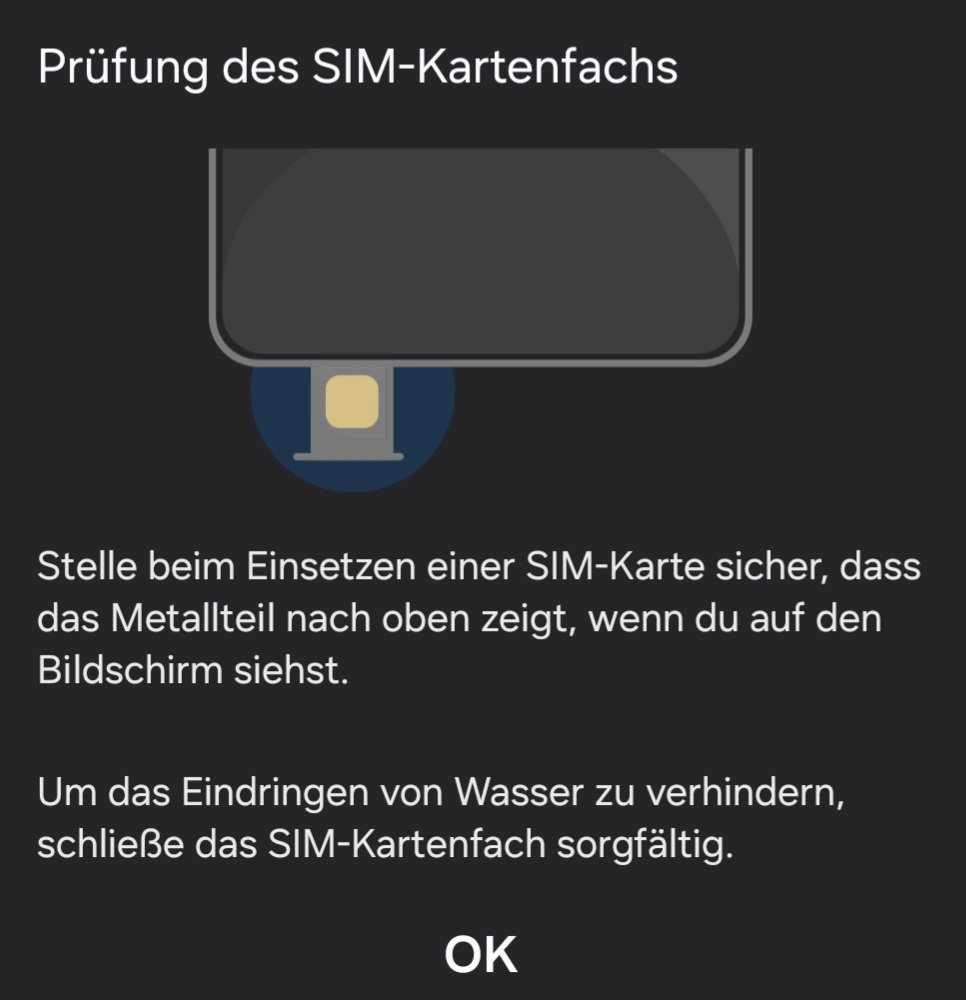
Task: Click the title Prüfung des SIM-Kartenfachs
Action: coord(359,67)
